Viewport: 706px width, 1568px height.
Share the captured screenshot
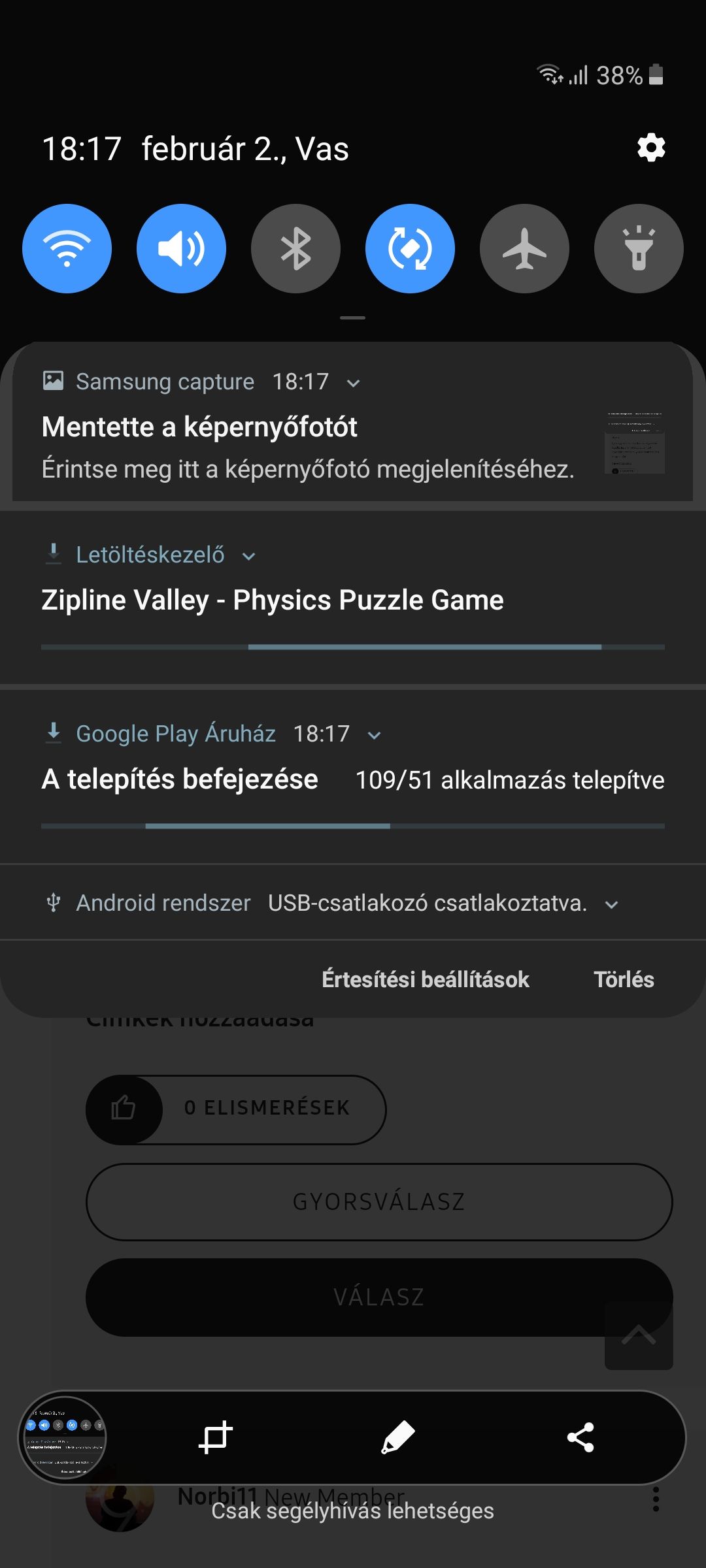pos(580,1437)
